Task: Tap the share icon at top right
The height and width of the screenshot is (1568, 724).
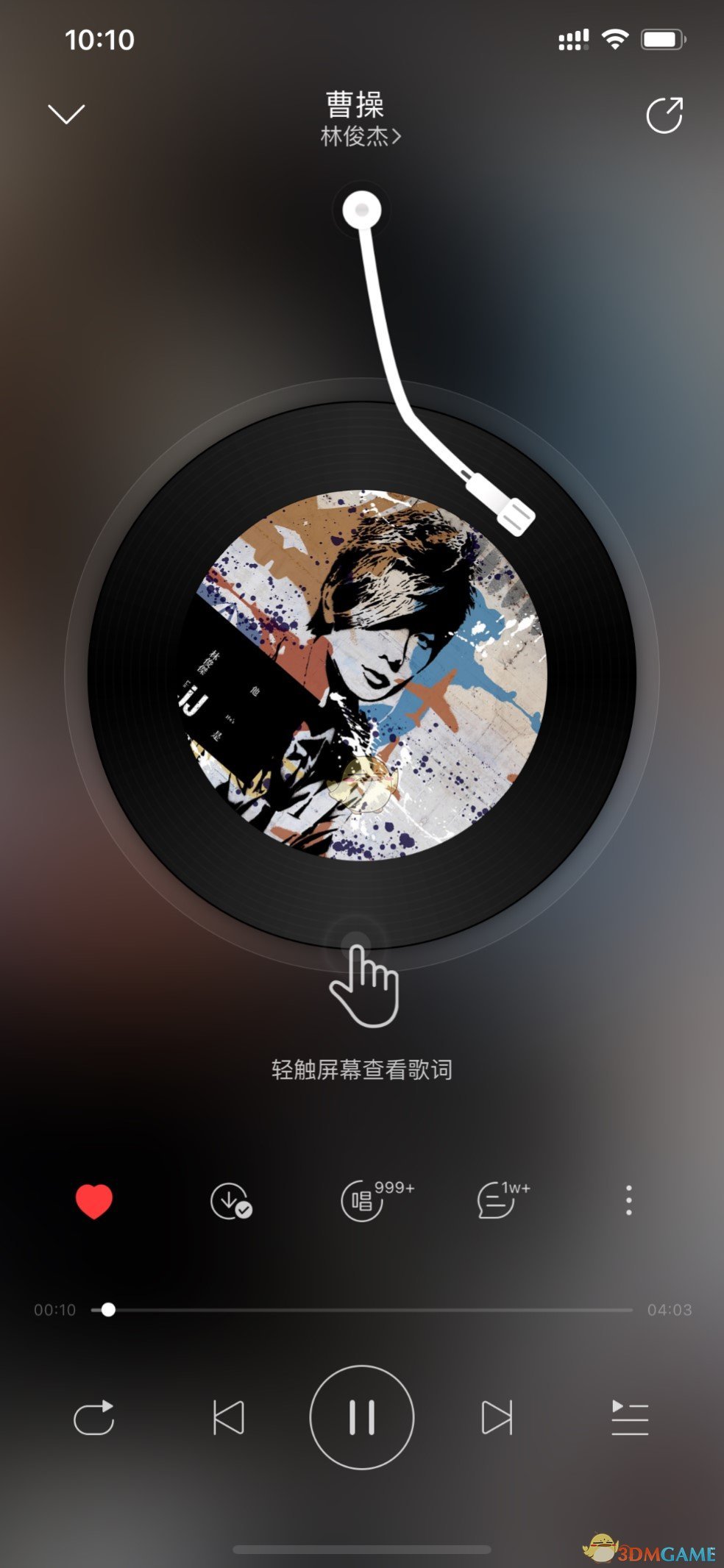Action: pos(666,114)
